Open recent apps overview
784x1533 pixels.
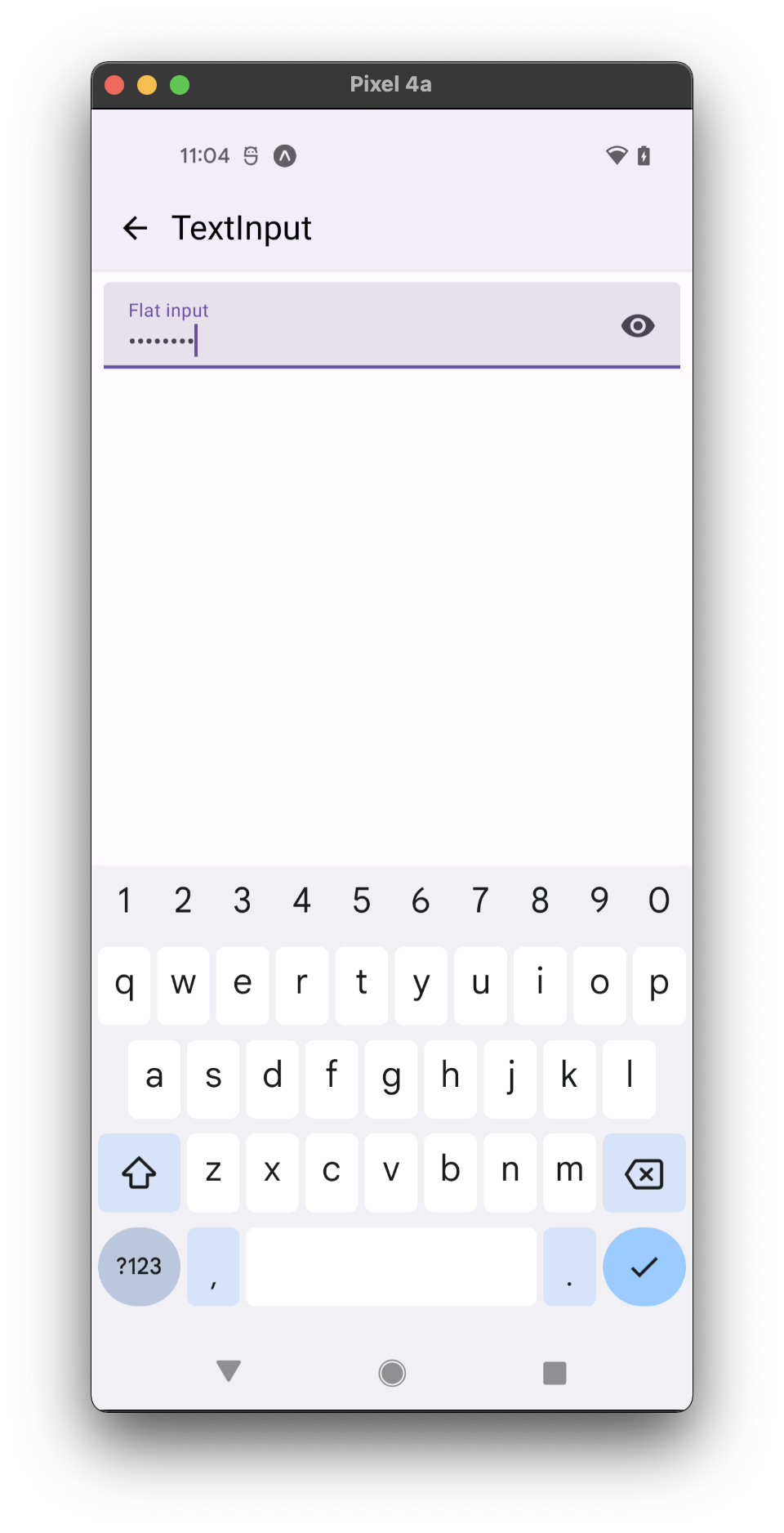pyautogui.click(x=555, y=1373)
